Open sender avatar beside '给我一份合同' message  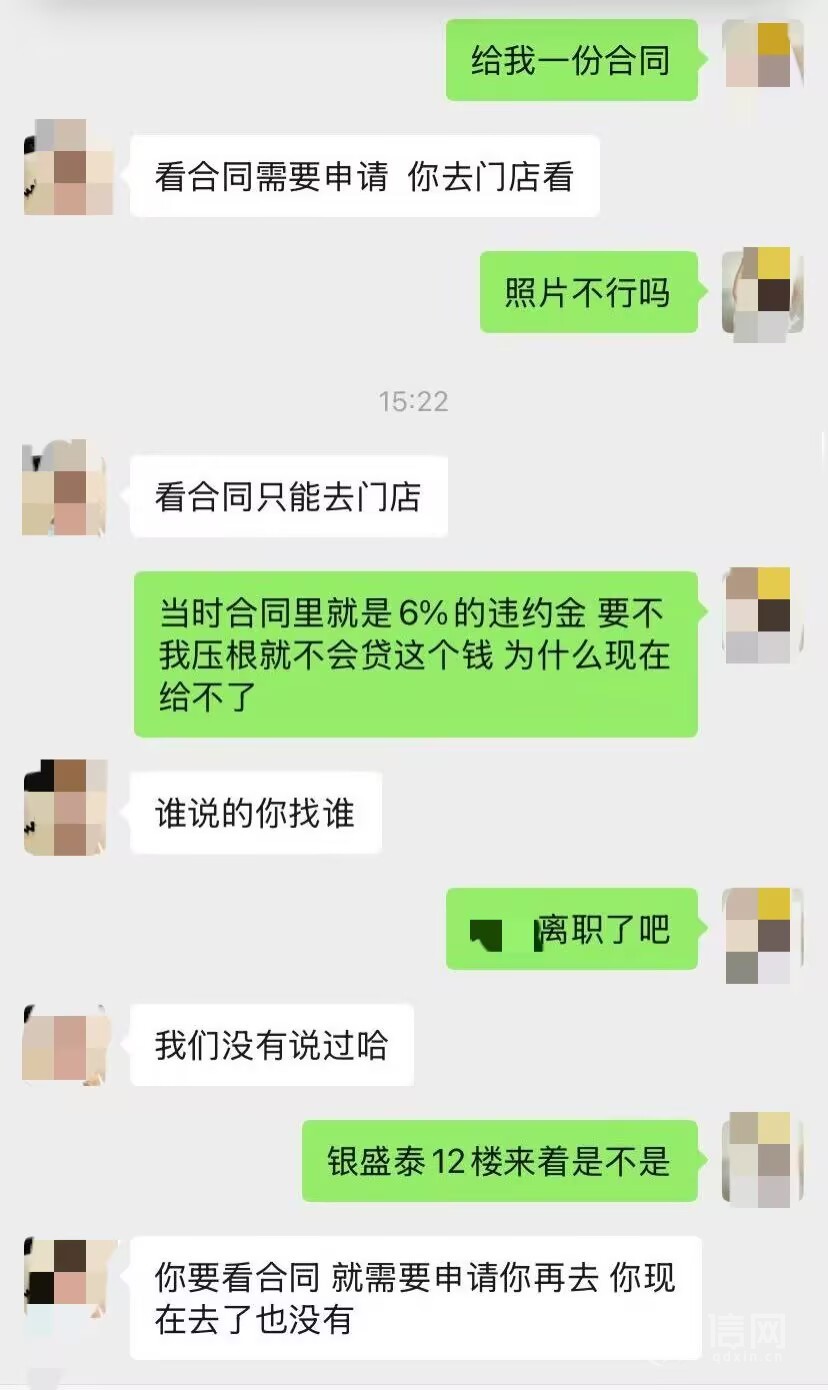763,55
